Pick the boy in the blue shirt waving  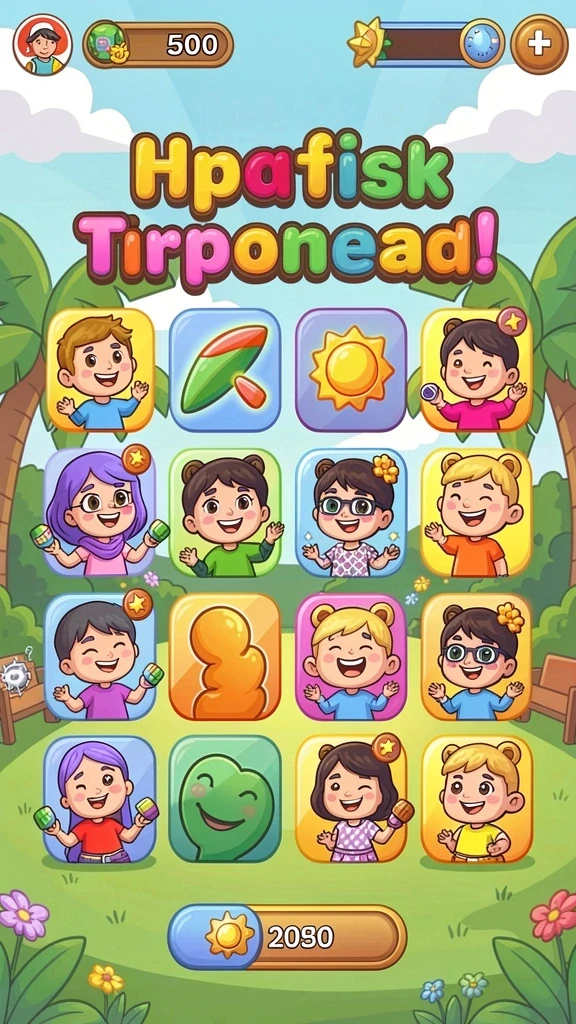pyautogui.click(x=101, y=370)
